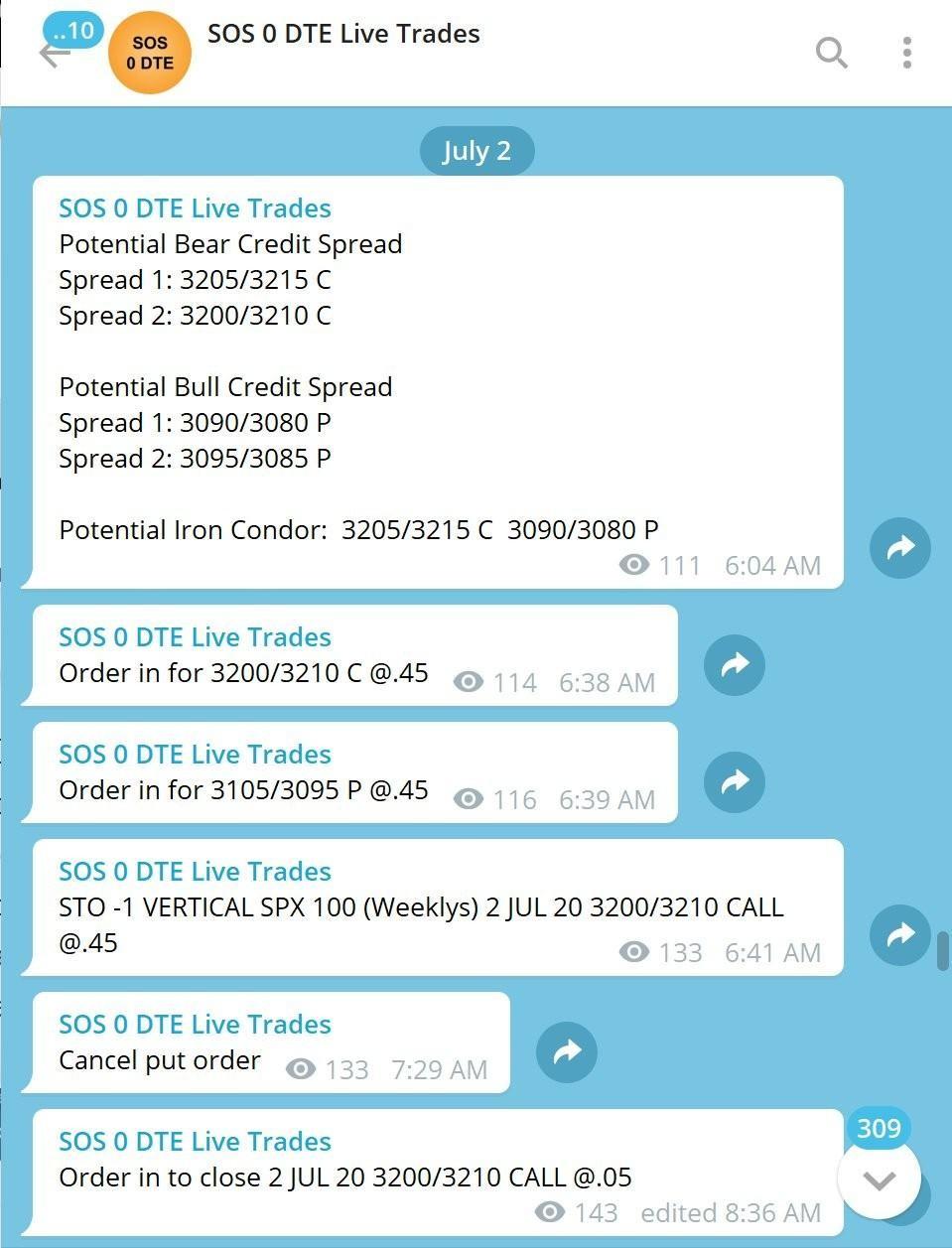Forward the Potential Iron Condor message
The height and width of the screenshot is (1248, 952).
(899, 547)
